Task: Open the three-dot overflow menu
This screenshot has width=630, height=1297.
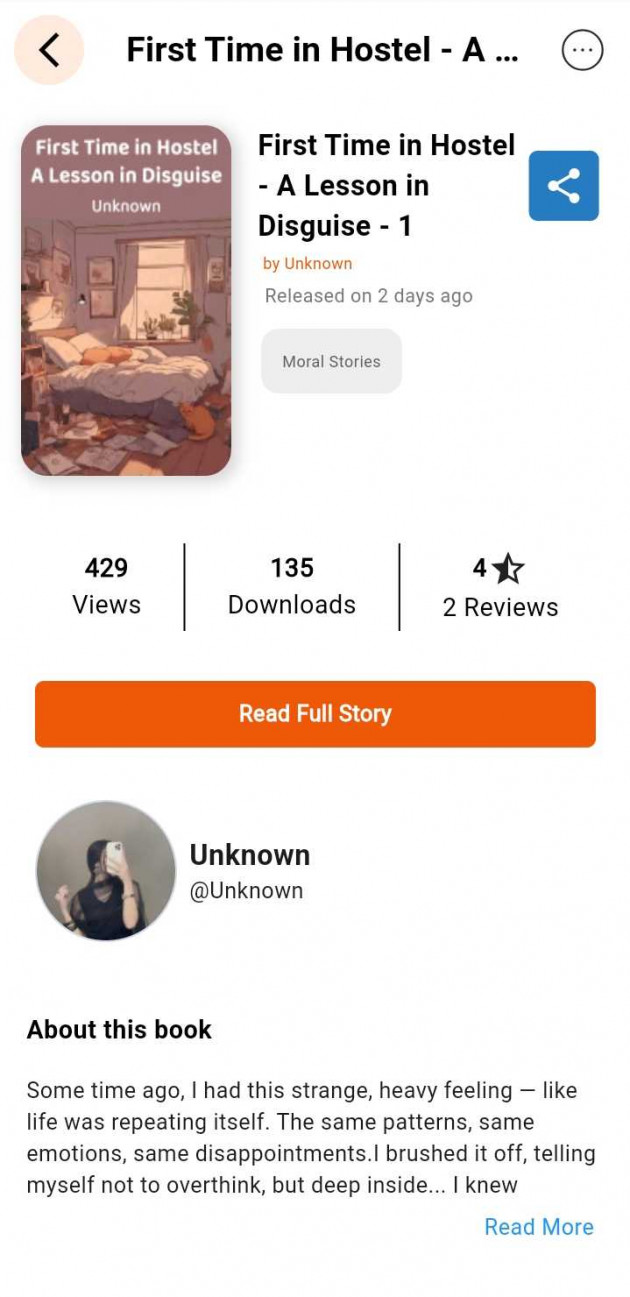Action: 582,50
